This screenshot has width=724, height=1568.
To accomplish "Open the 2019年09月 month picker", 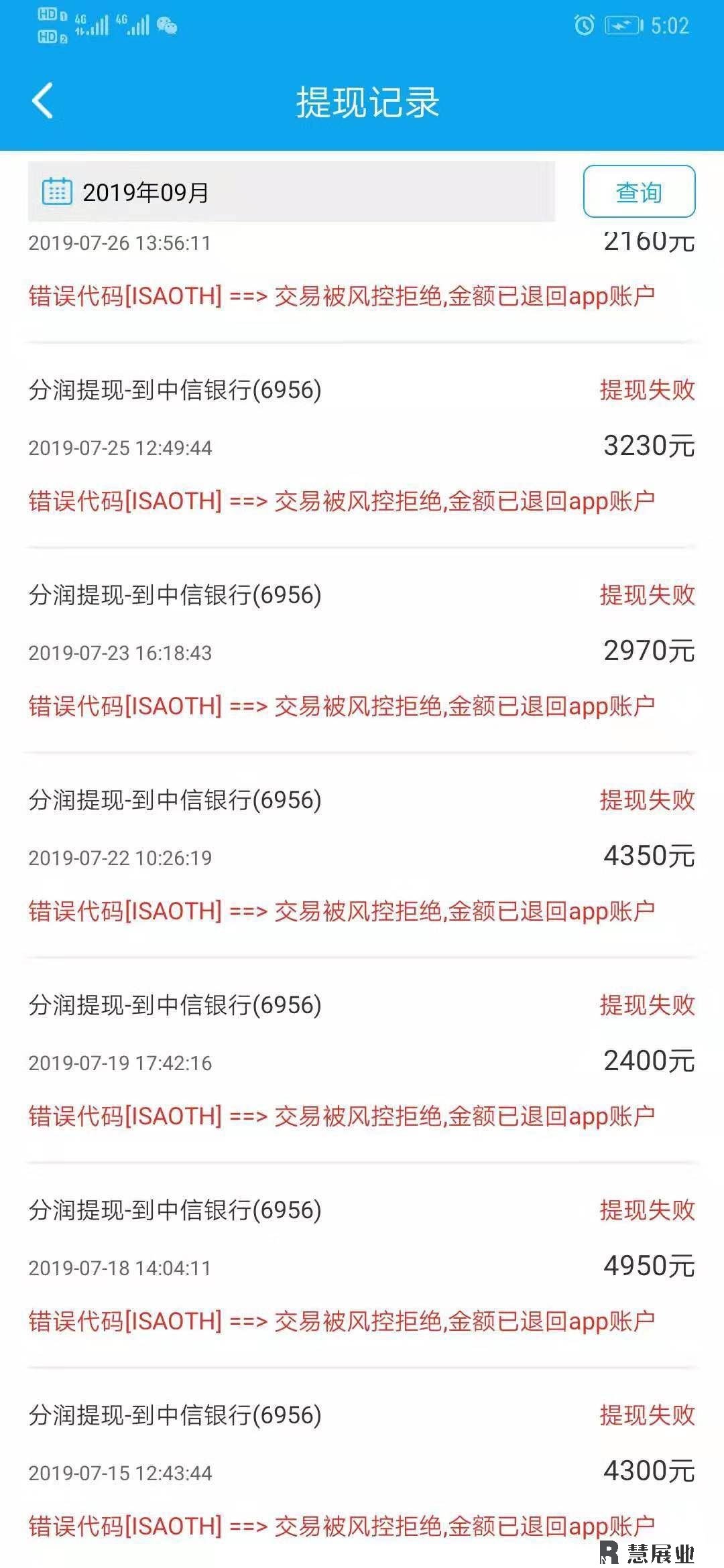I will click(x=291, y=192).
